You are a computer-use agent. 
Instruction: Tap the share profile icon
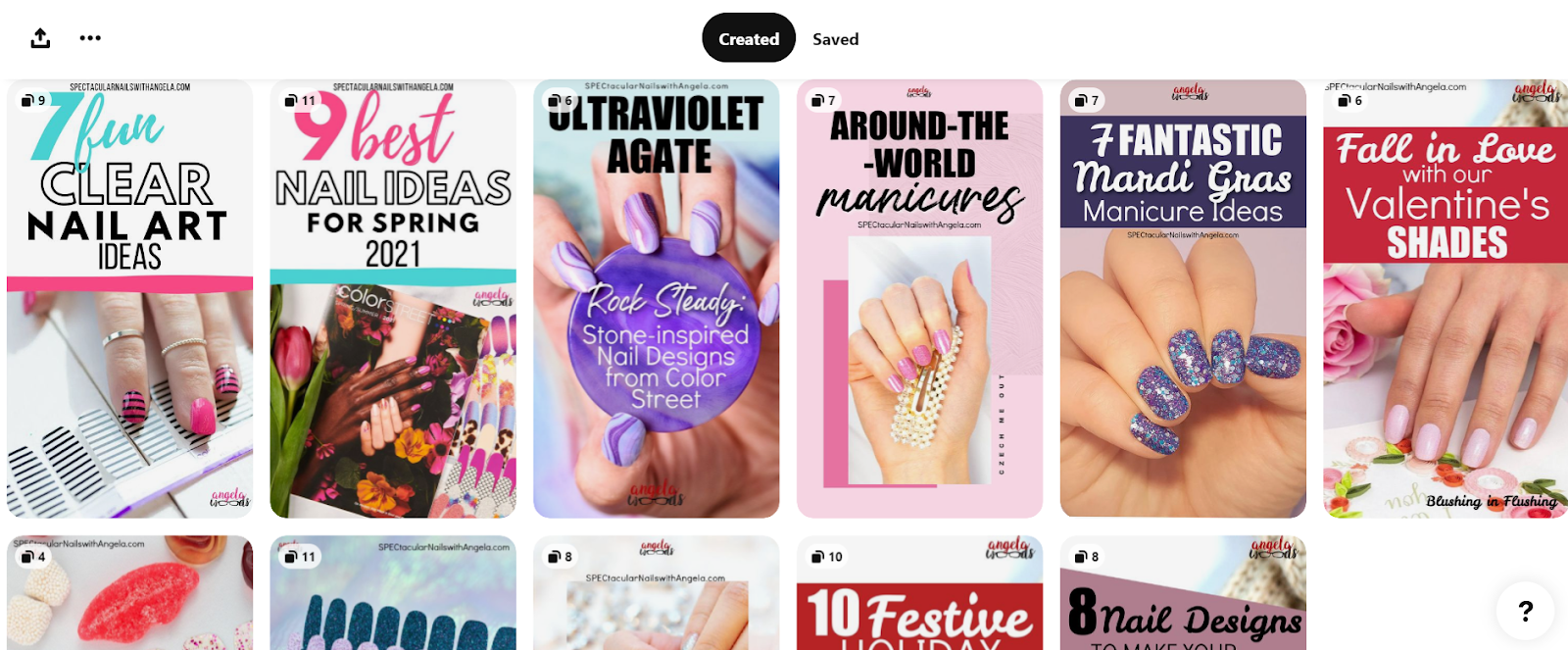(x=40, y=38)
